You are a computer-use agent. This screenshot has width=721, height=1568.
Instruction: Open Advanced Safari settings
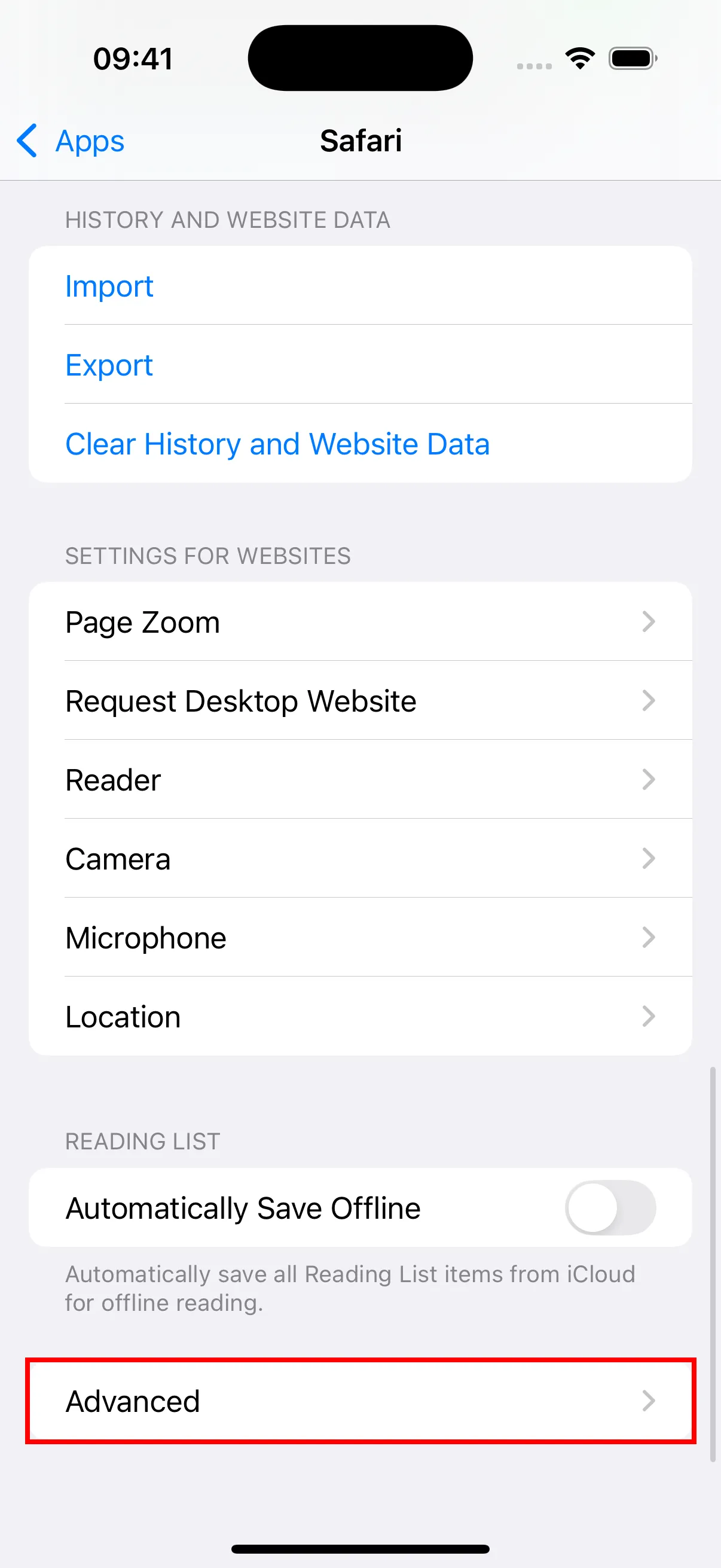pyautogui.click(x=360, y=1401)
